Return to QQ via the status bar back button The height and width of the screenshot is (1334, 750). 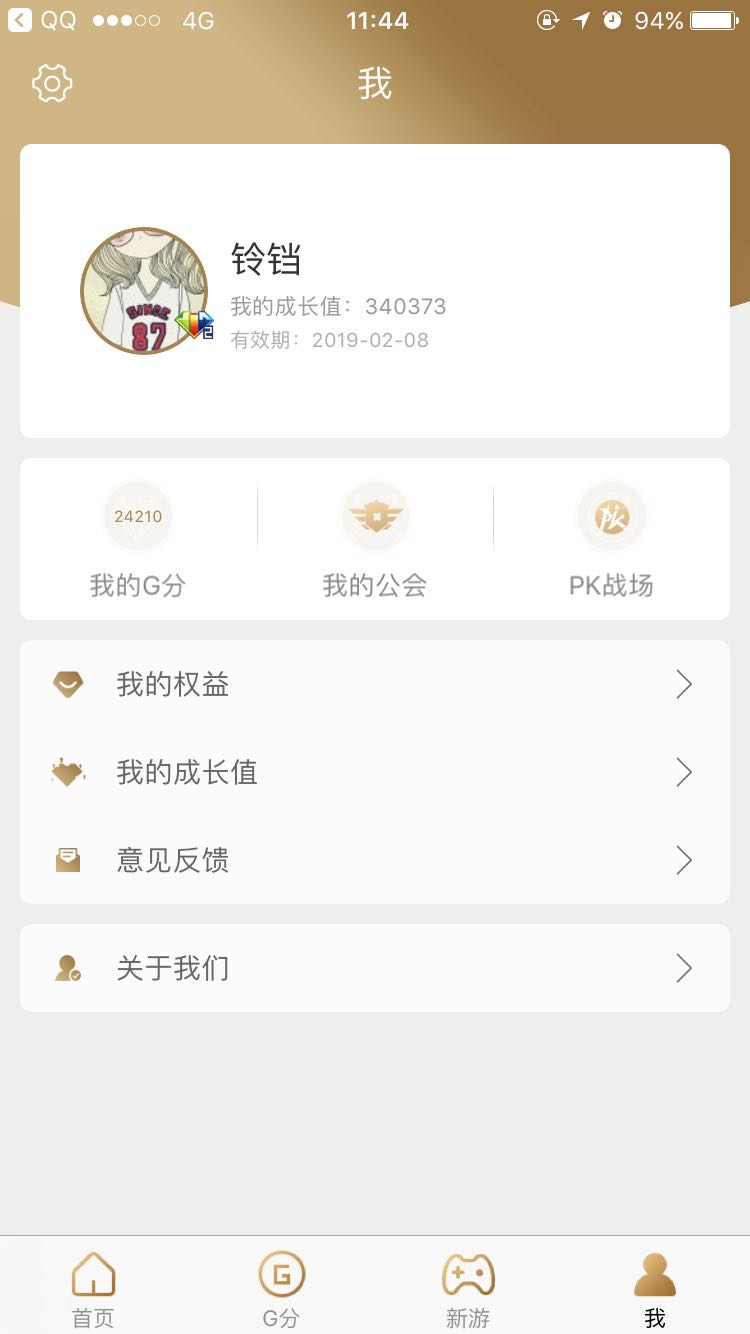click(x=42, y=20)
